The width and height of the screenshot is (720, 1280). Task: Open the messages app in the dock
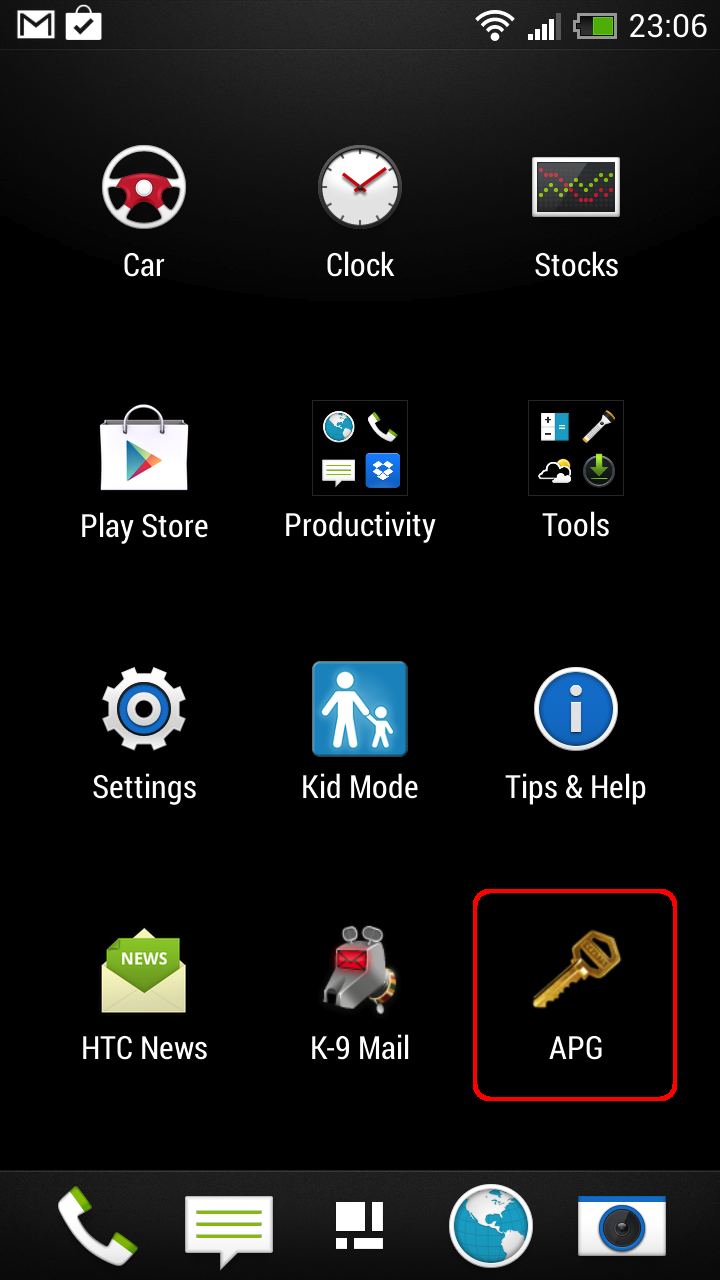[228, 1226]
